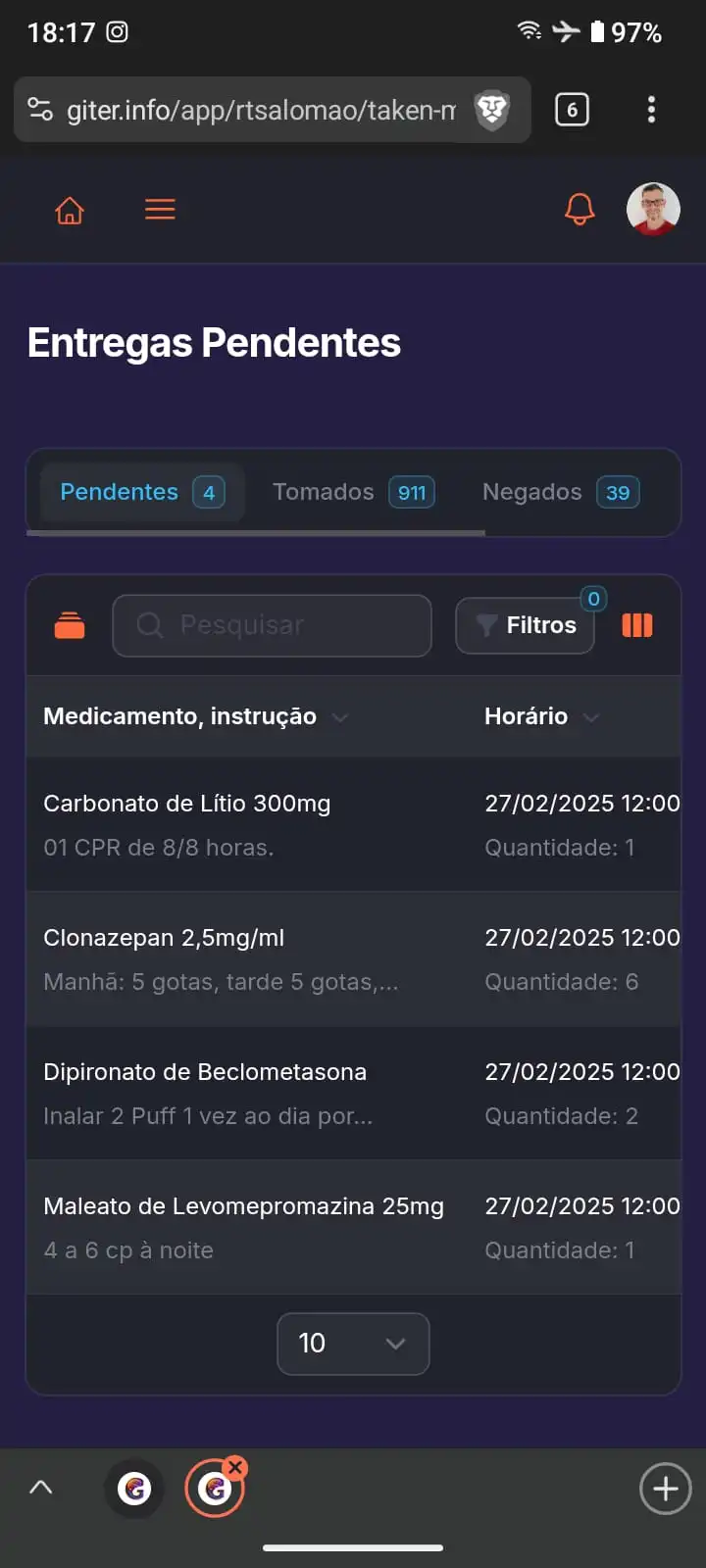Open the row for Carbonato de Lítio 300mg
706x1568 pixels.
pyautogui.click(x=294, y=823)
